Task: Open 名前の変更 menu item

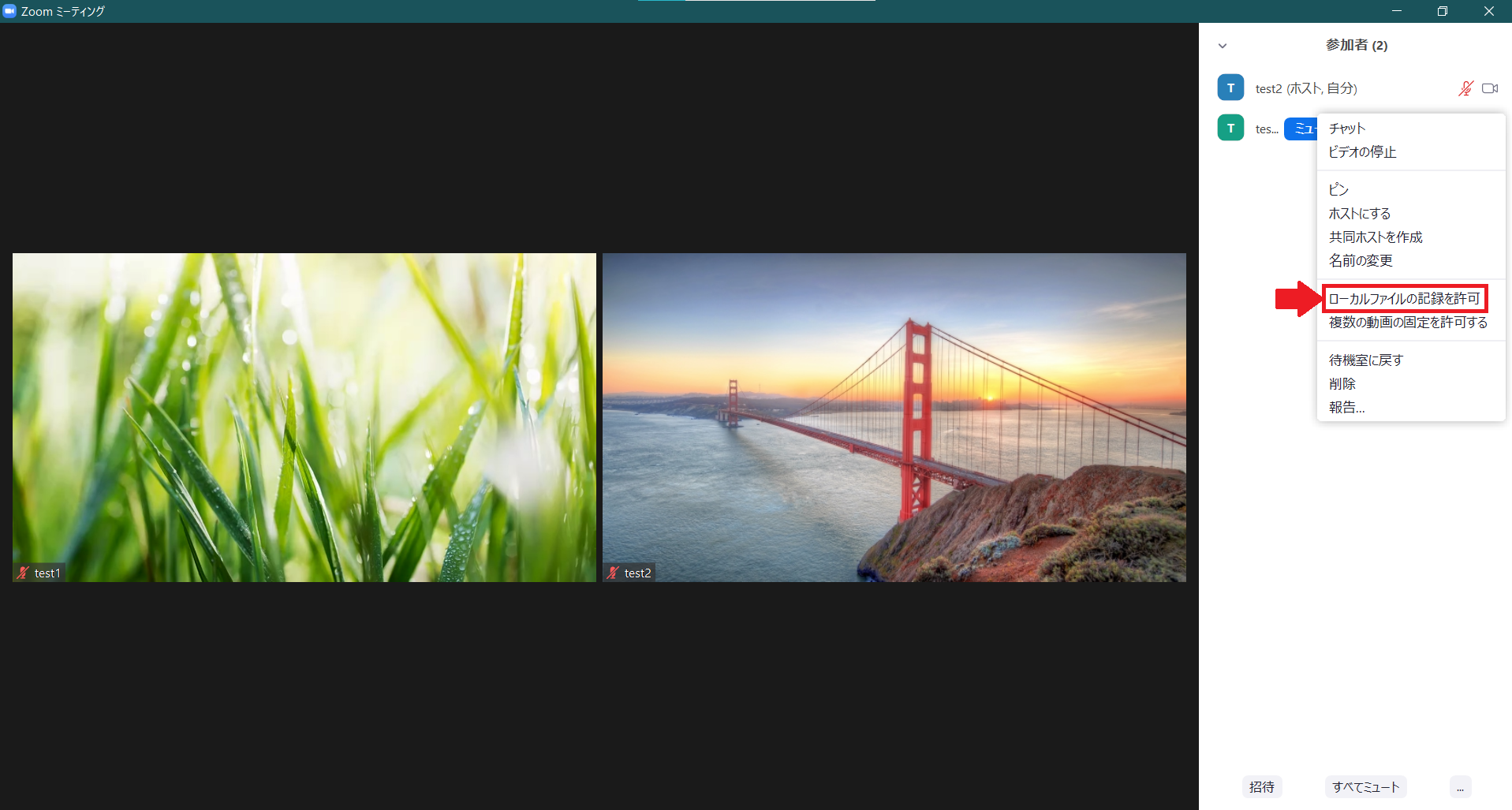Action: point(1360,261)
